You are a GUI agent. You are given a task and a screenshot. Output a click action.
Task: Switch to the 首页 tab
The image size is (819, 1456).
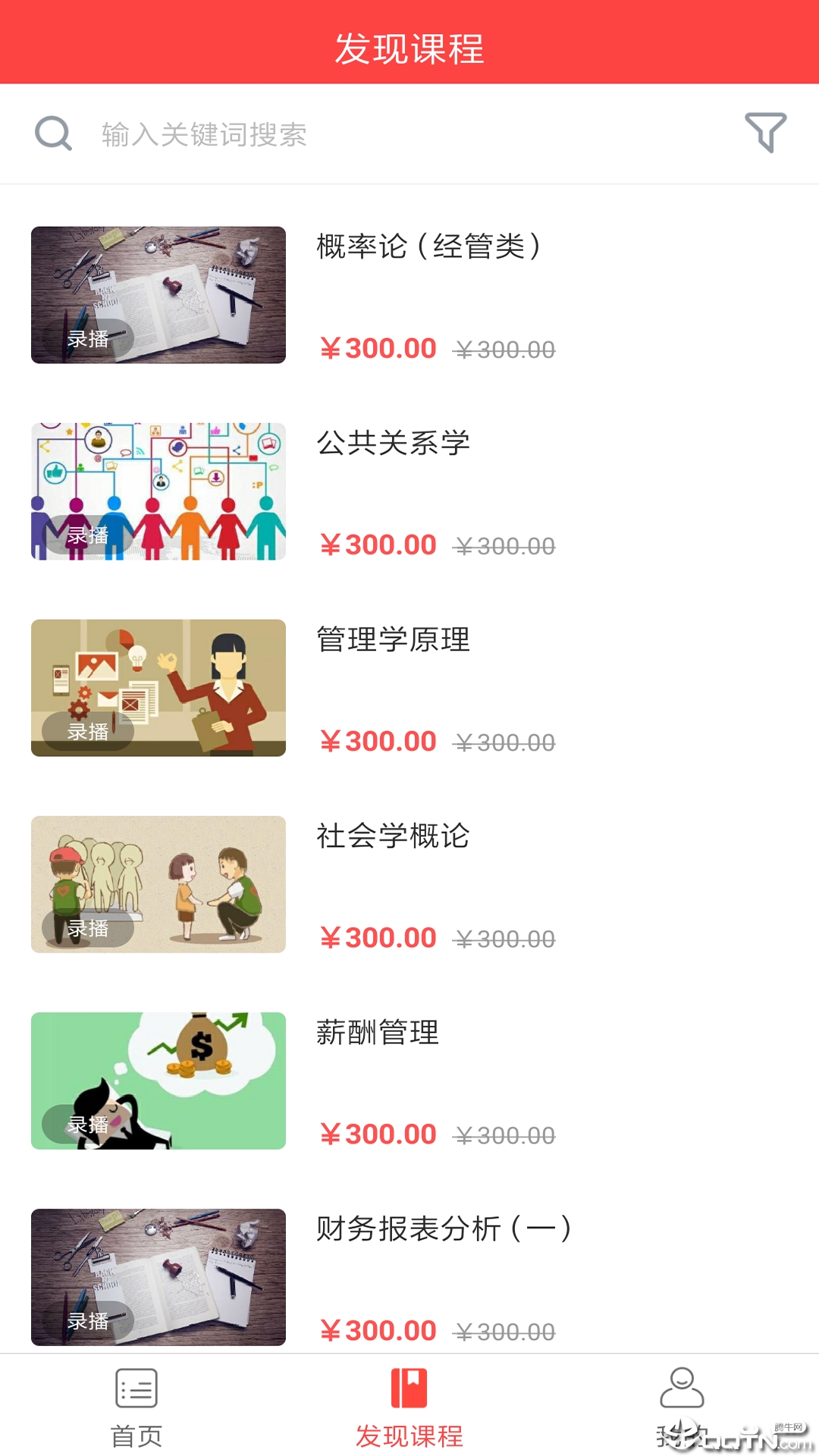tap(136, 1407)
